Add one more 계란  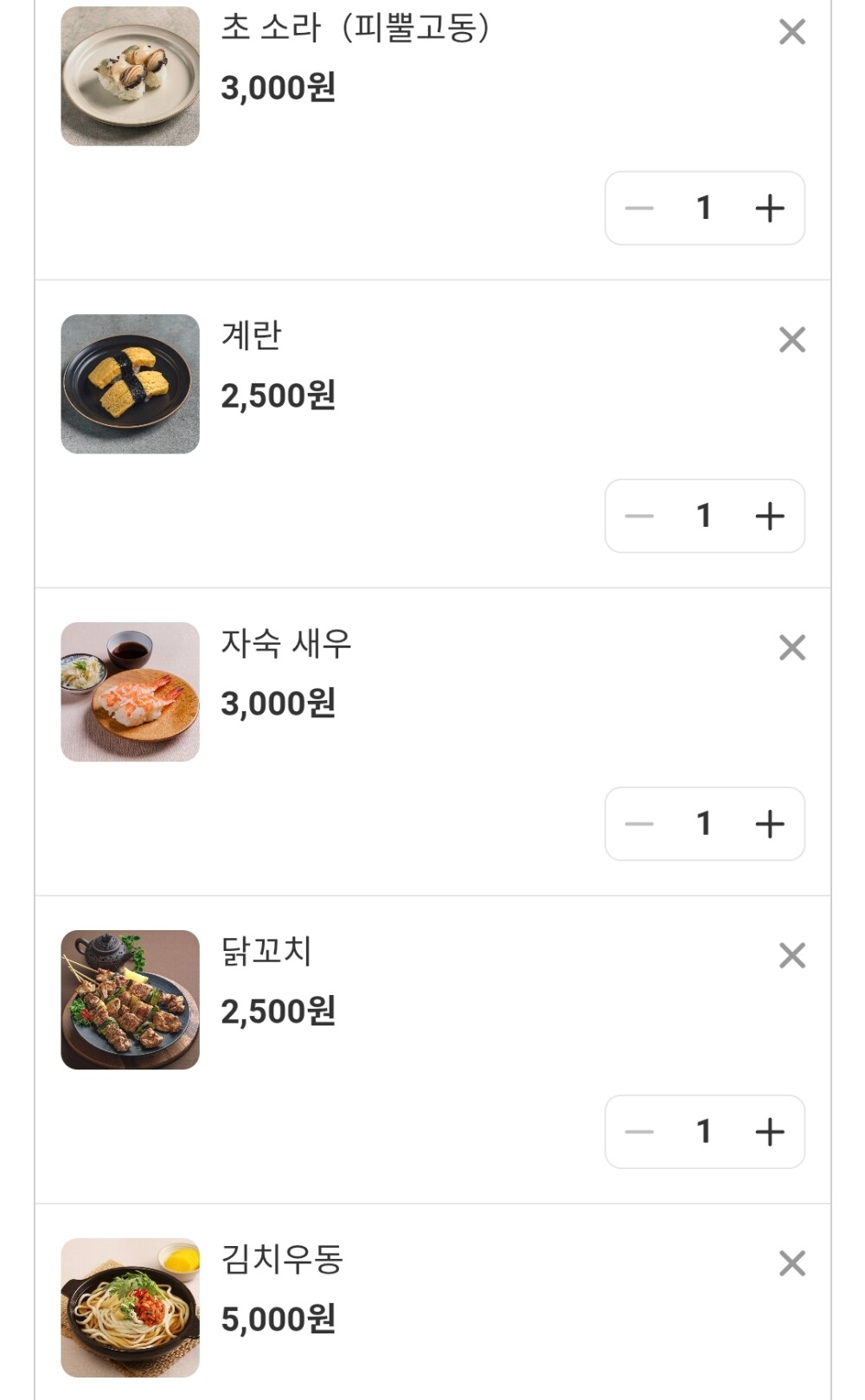pos(769,517)
